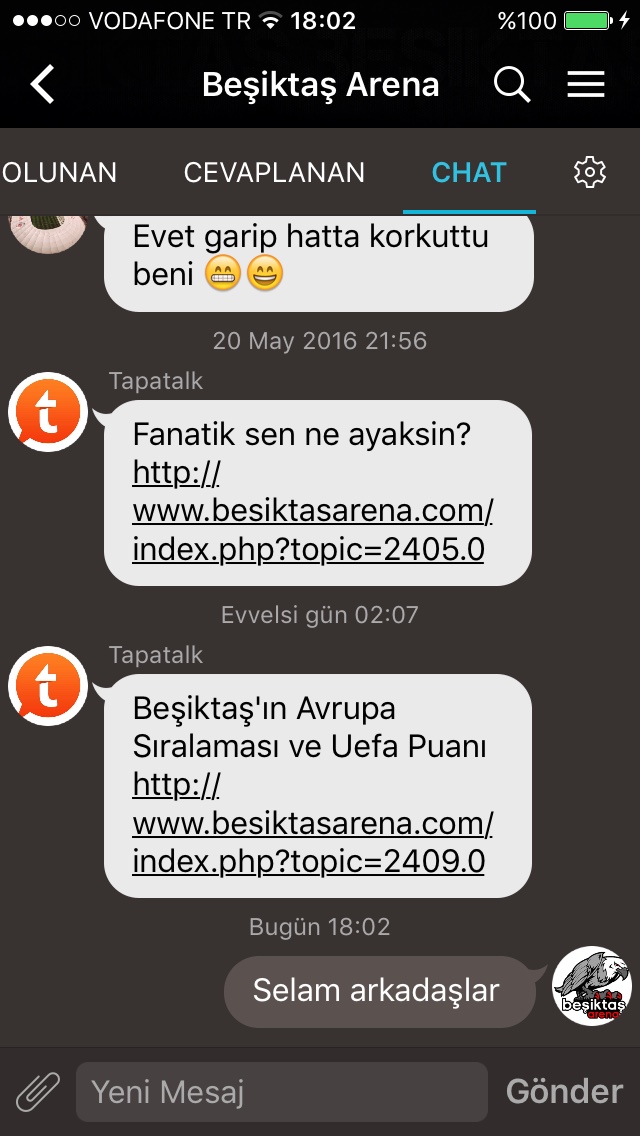
Task: Open the topic=2409.0 link
Action: (x=312, y=823)
